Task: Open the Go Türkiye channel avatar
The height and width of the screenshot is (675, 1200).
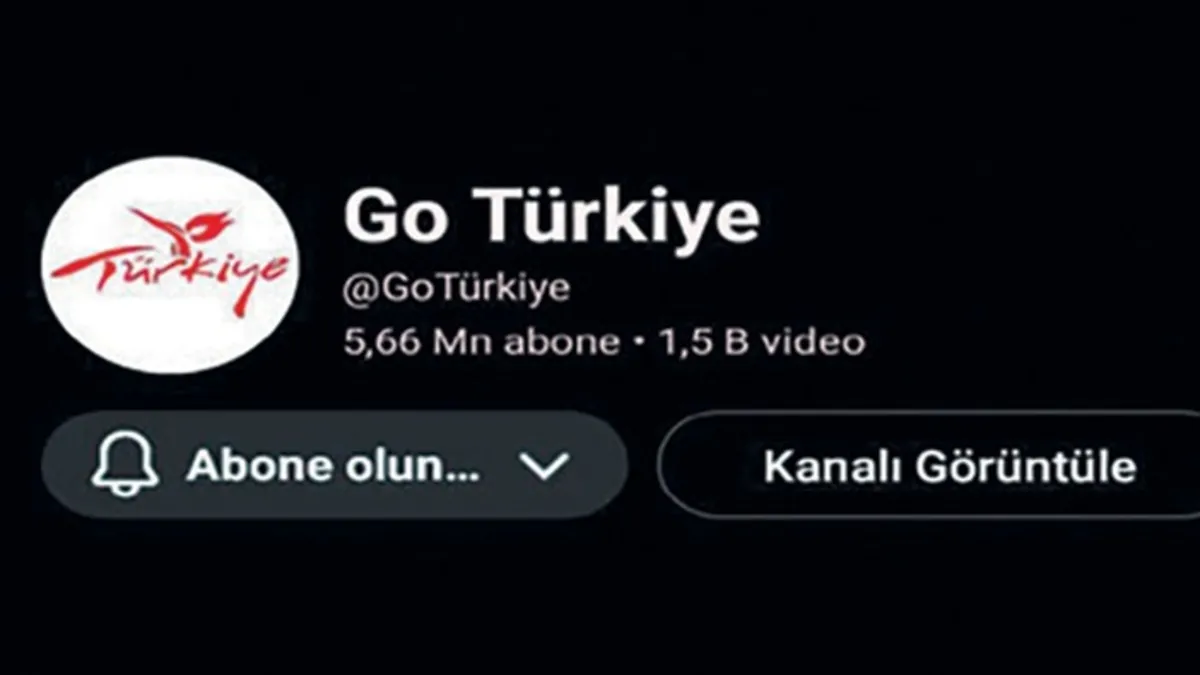Action: pos(169,264)
